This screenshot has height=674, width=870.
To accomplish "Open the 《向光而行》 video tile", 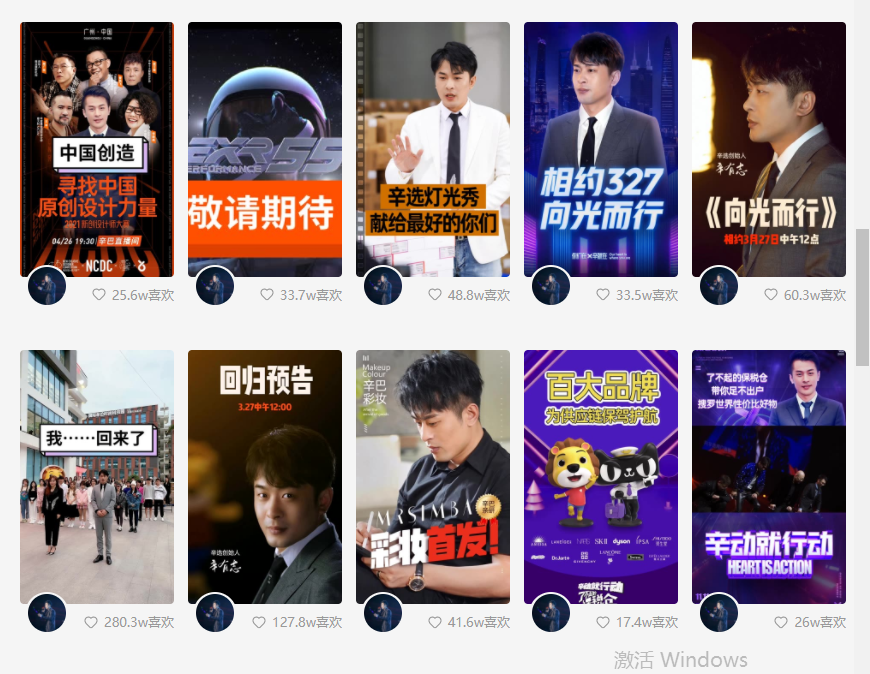I will point(769,150).
